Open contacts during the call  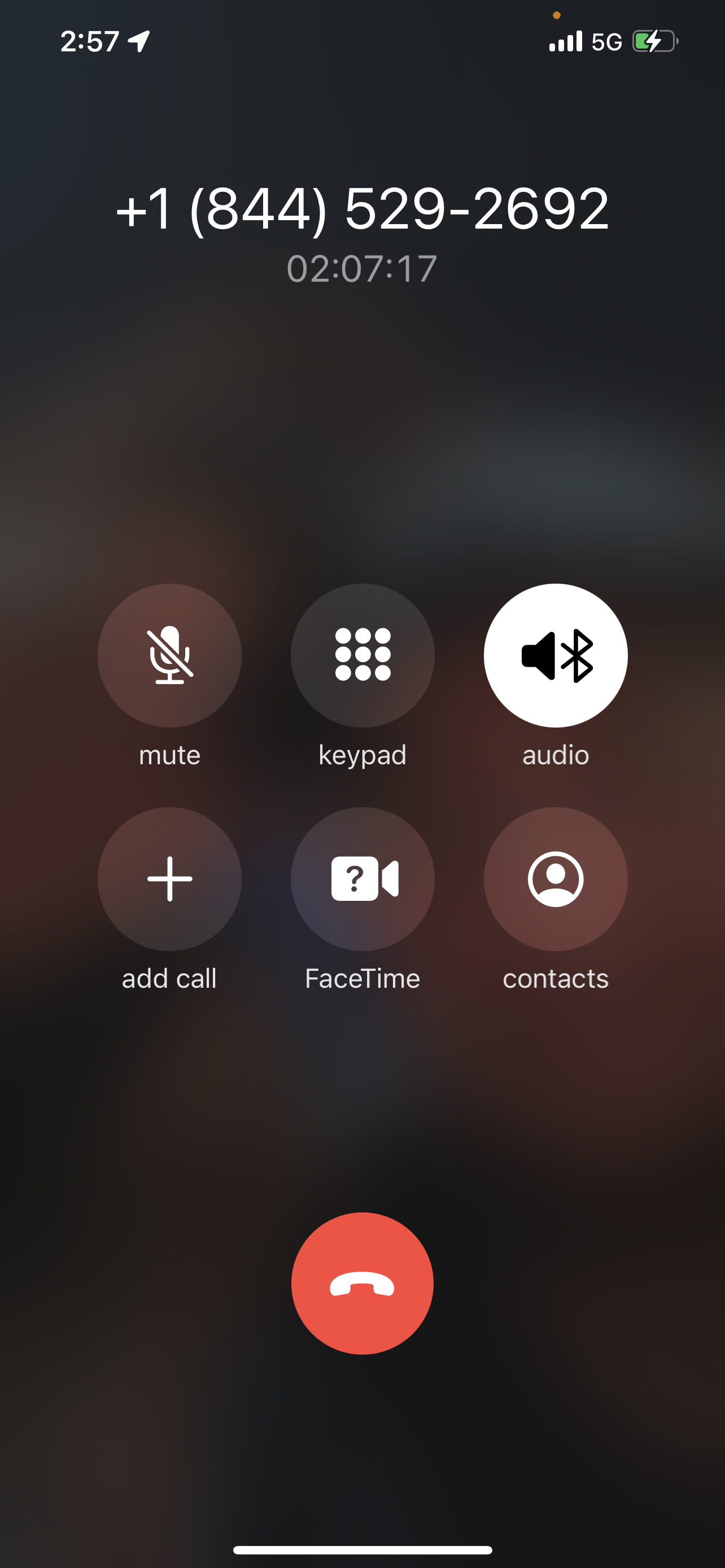(555, 879)
